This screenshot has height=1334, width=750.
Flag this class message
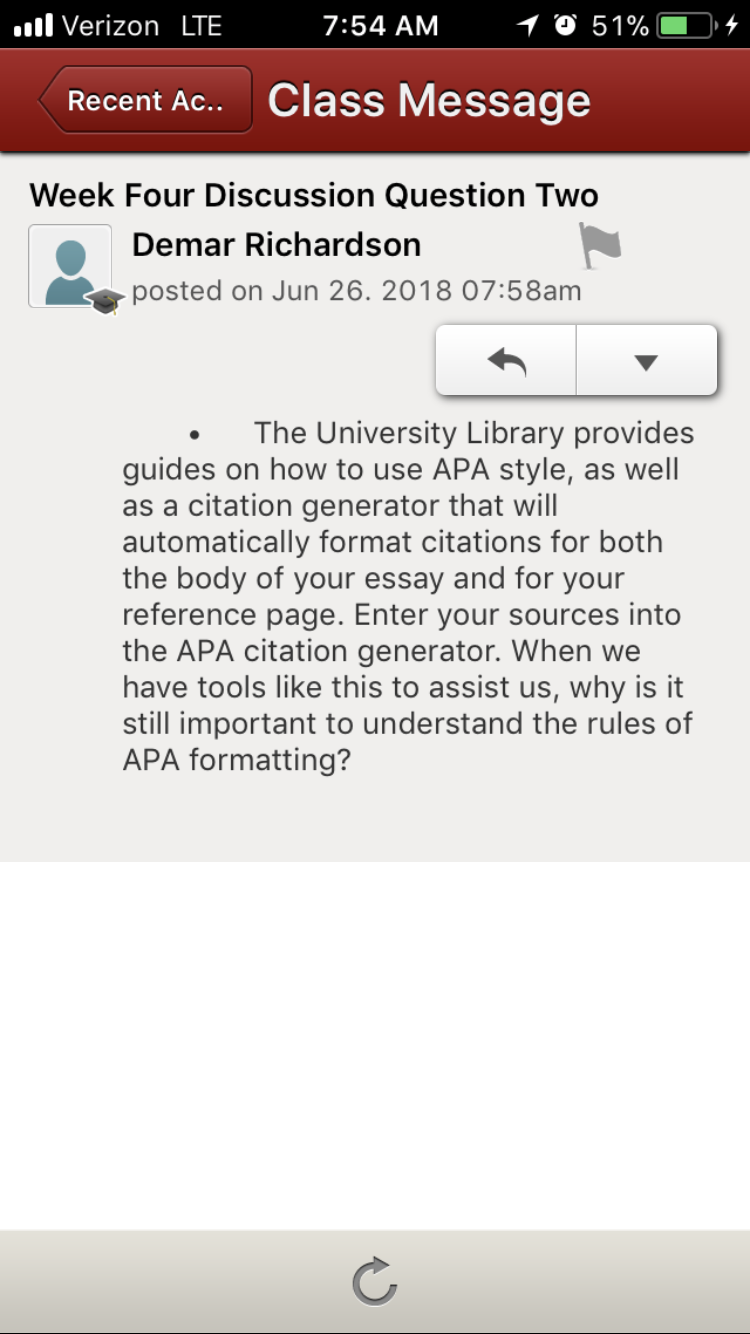[x=599, y=246]
